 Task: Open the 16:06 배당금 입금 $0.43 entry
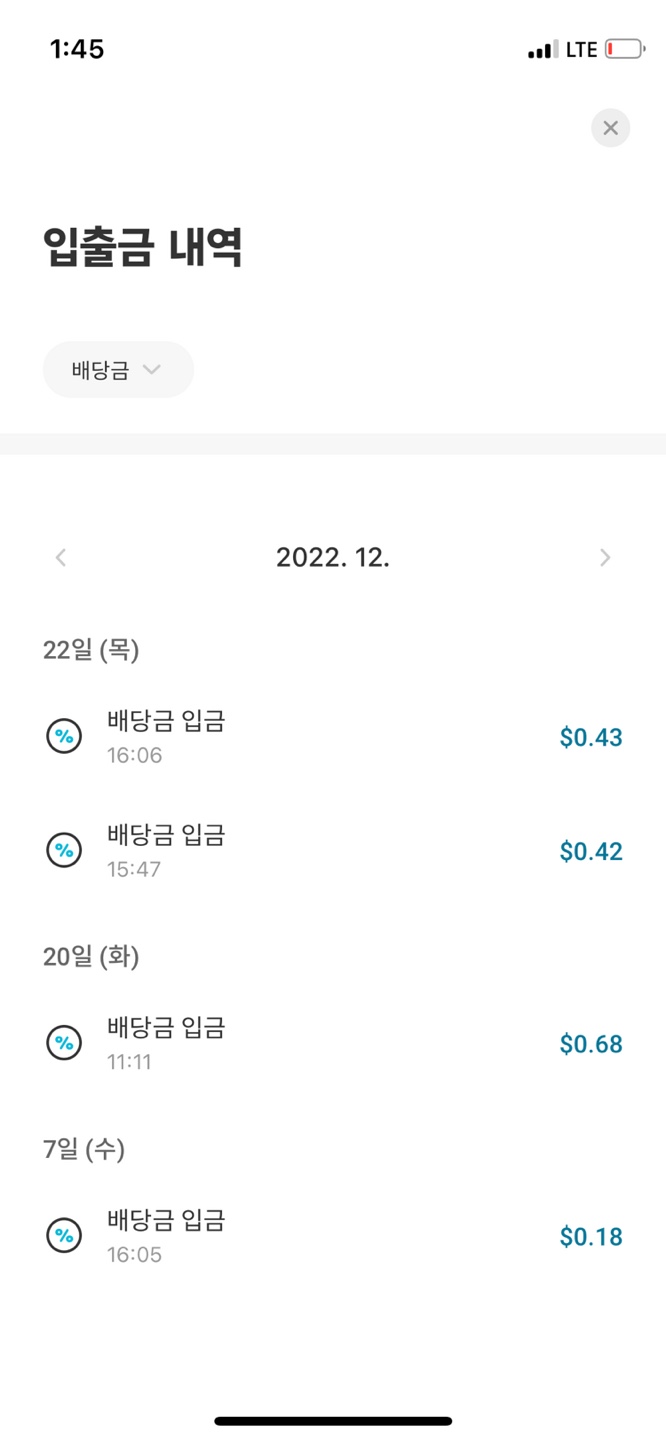click(333, 737)
